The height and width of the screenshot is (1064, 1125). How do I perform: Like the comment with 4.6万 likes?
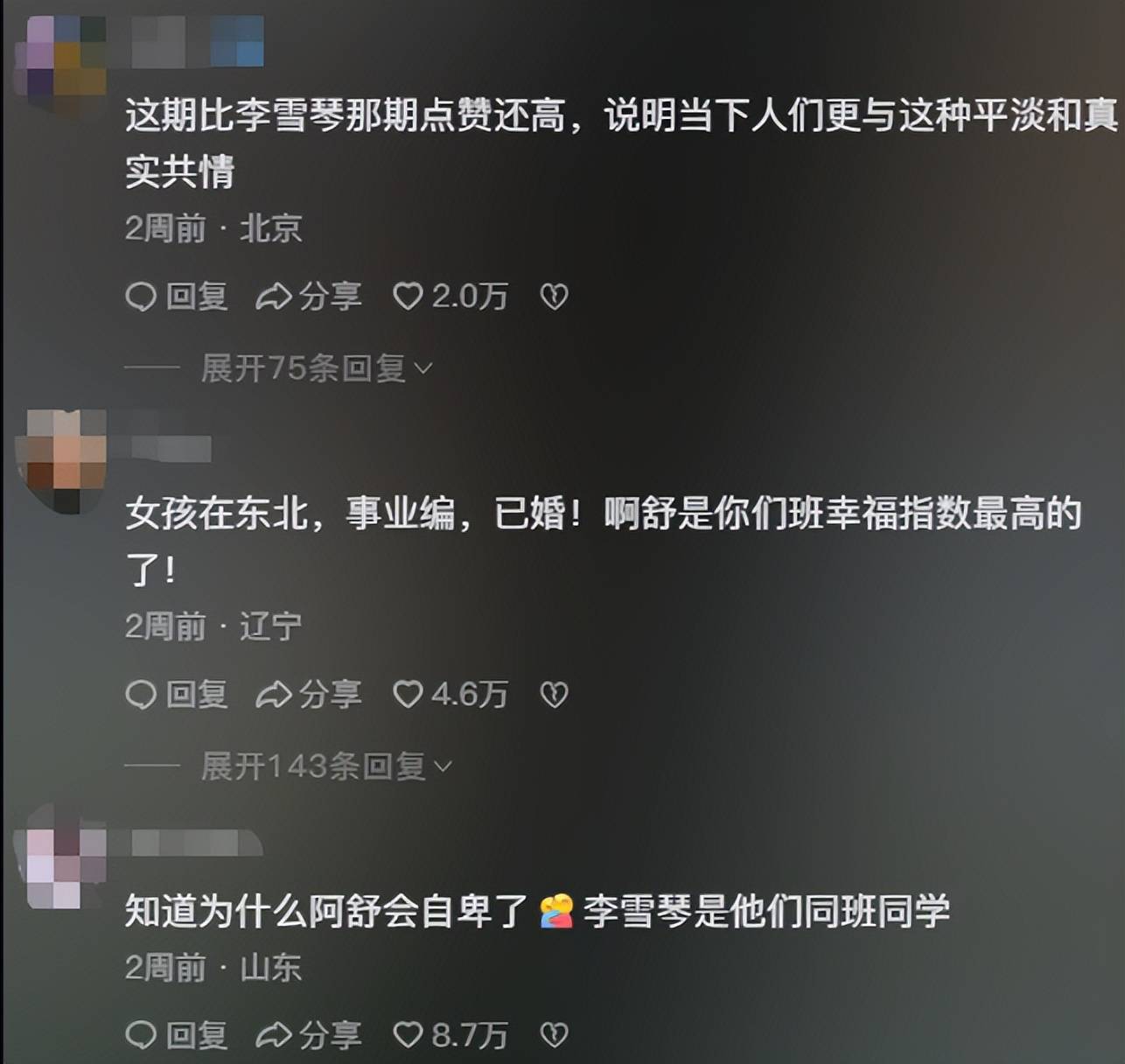pos(408,695)
